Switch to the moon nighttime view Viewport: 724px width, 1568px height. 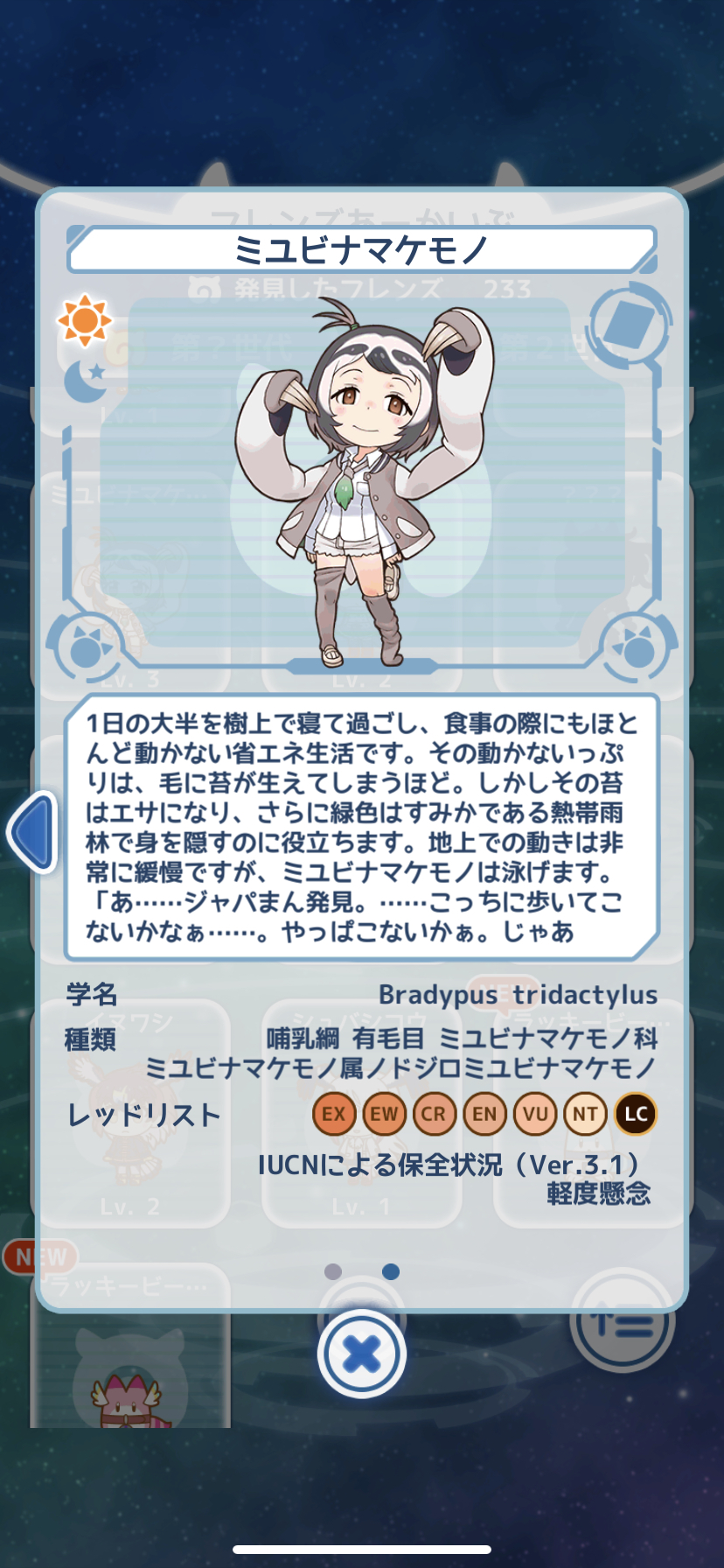(85, 380)
